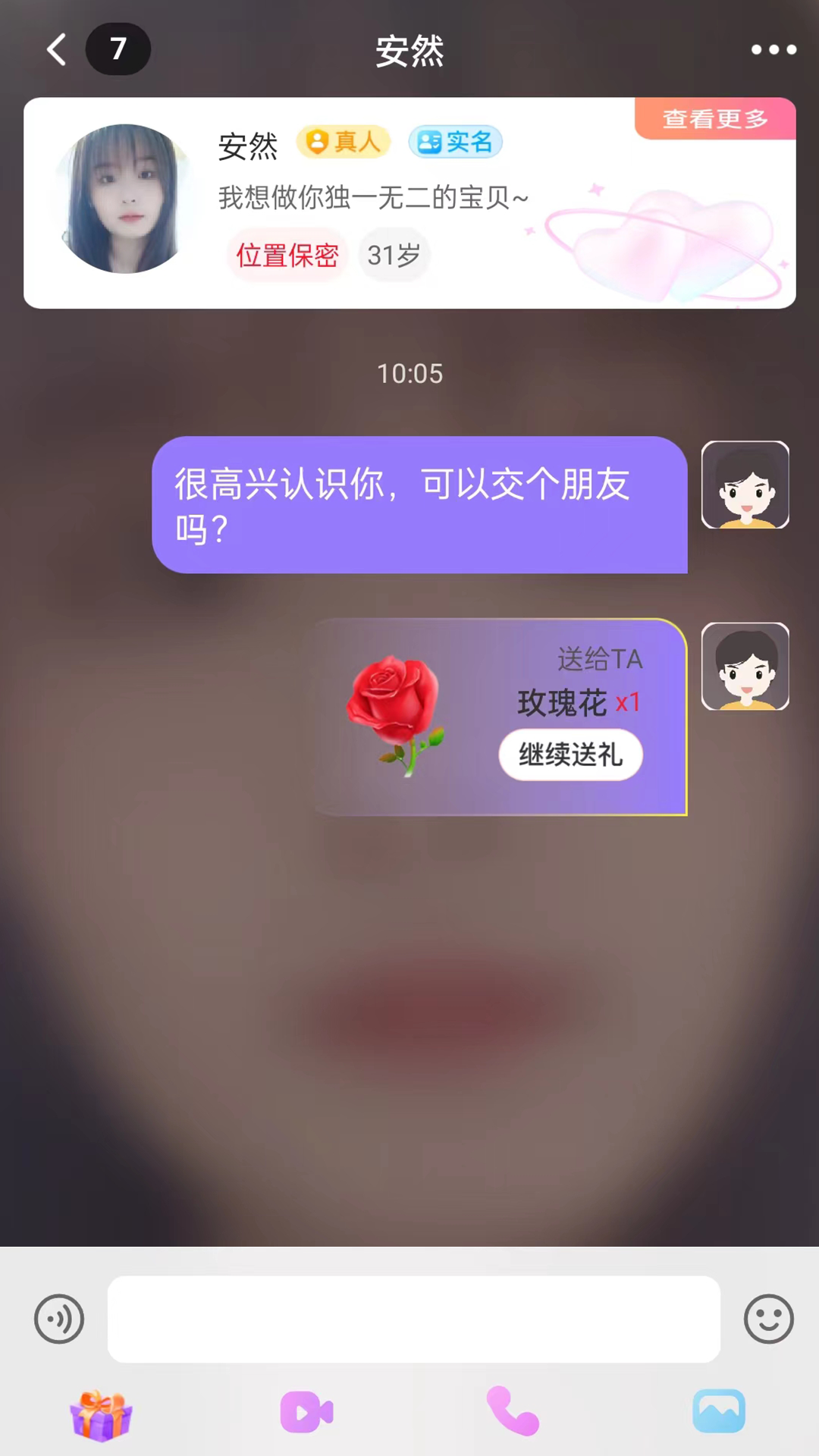Go back to the previous screen

[57, 50]
